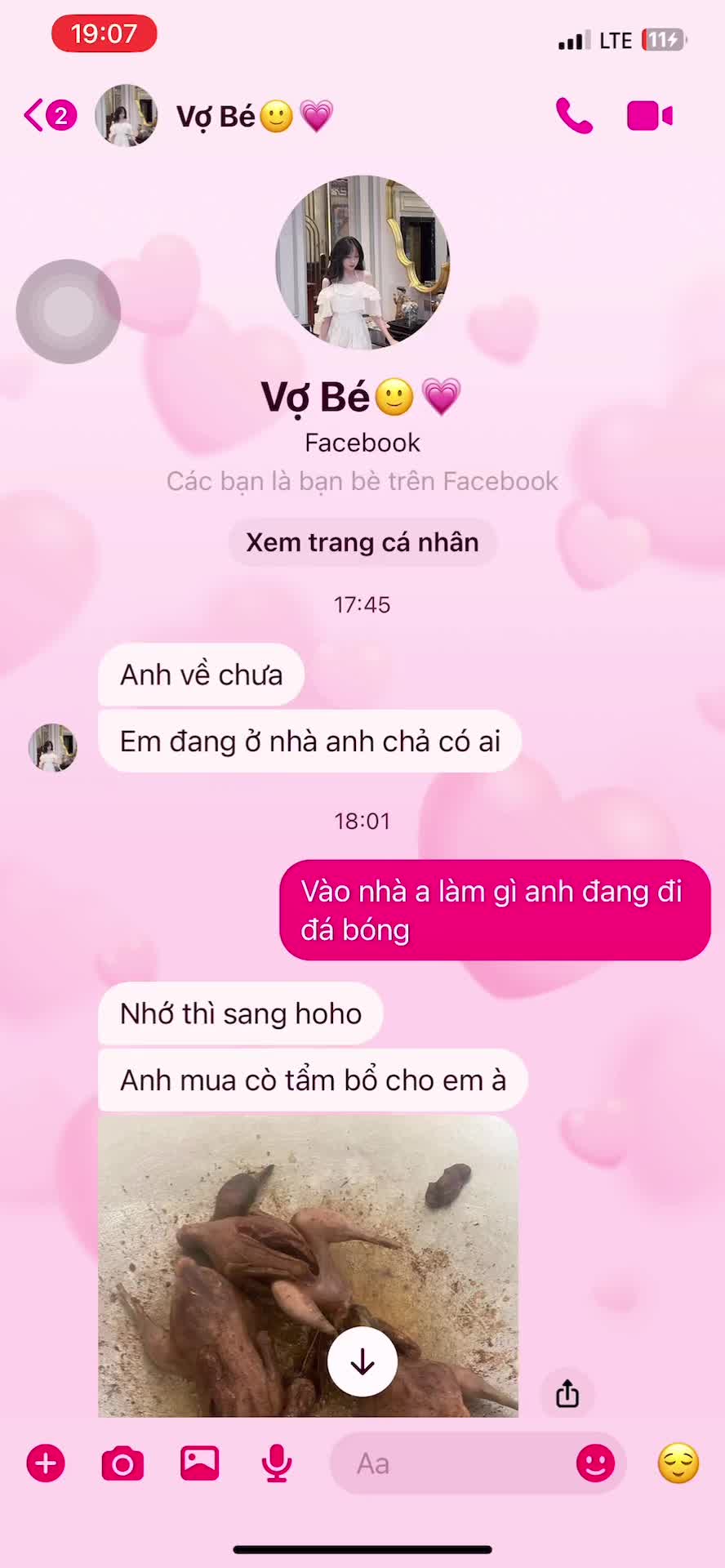The height and width of the screenshot is (1568, 725).
Task: Download the photo of the birds
Action: pyautogui.click(x=362, y=1360)
